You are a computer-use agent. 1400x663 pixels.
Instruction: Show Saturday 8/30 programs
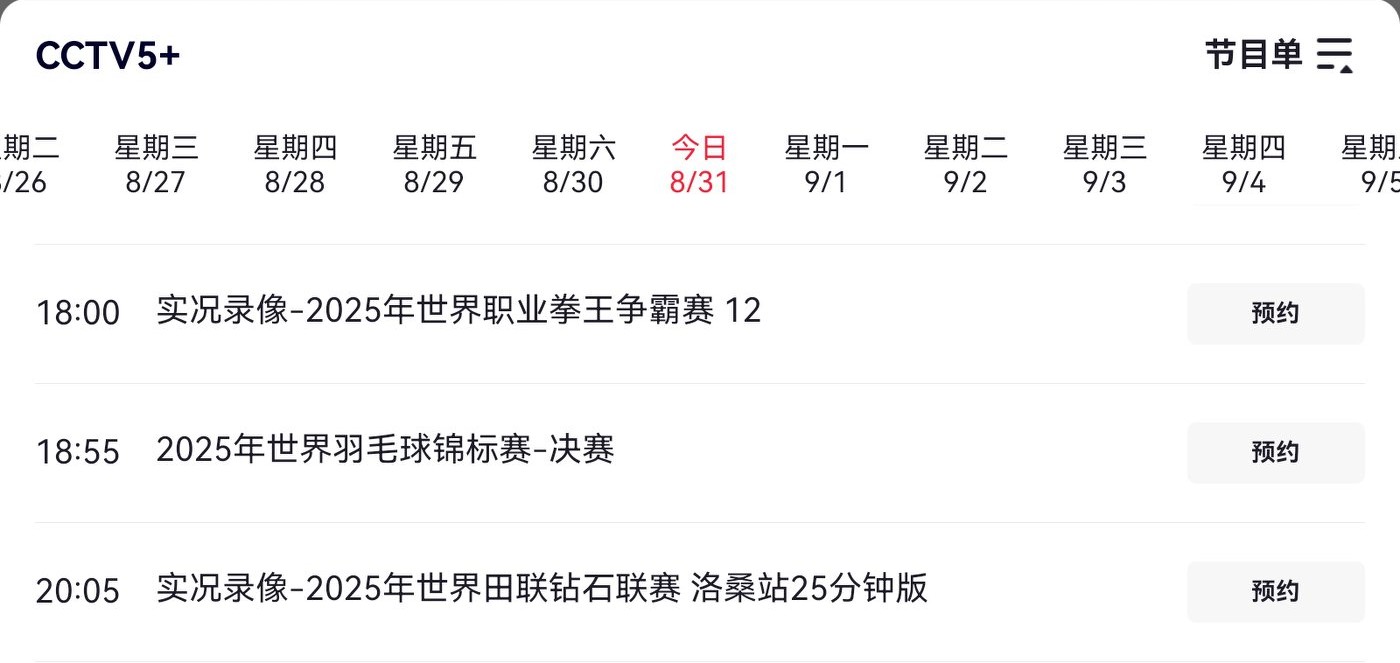tap(573, 165)
